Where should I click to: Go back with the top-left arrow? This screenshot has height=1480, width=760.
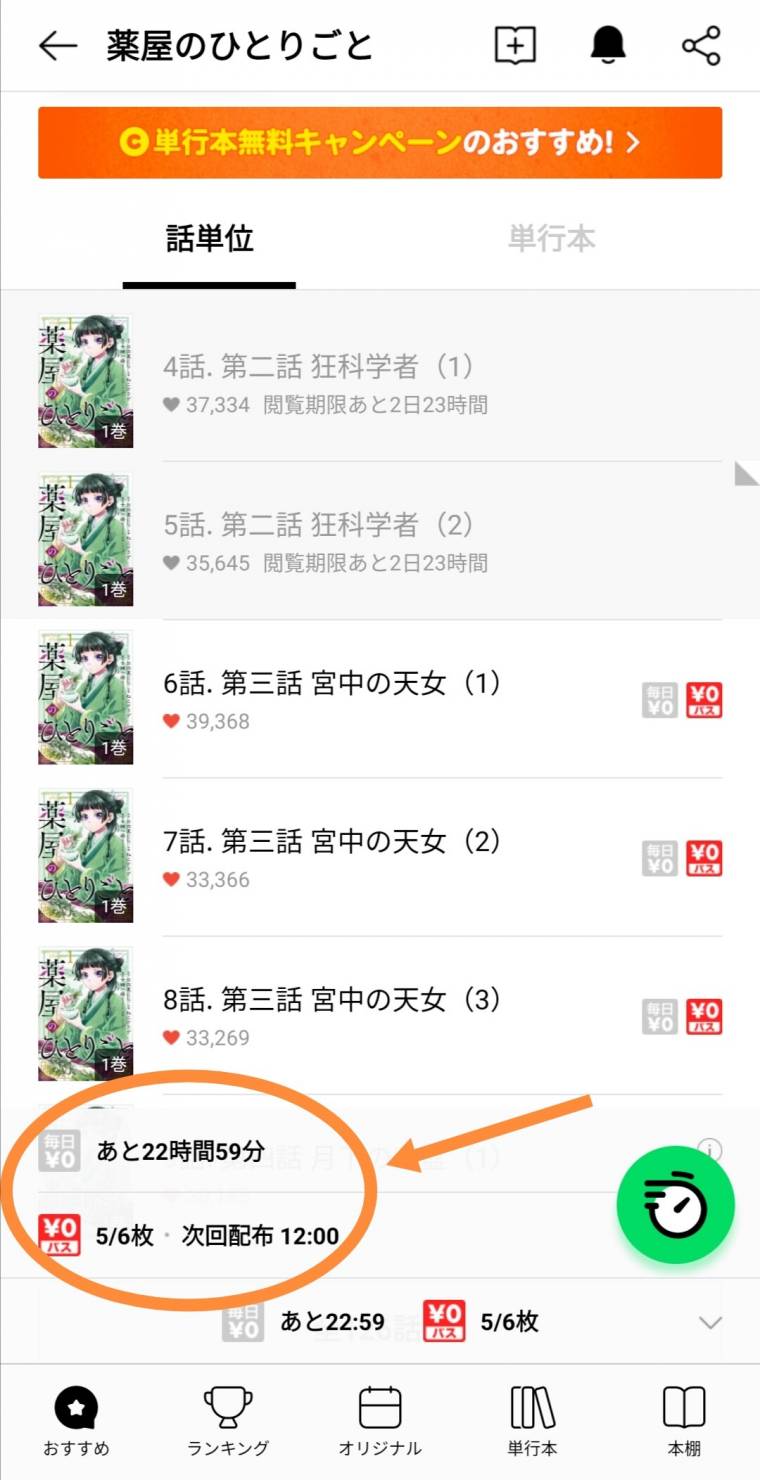click(x=58, y=46)
